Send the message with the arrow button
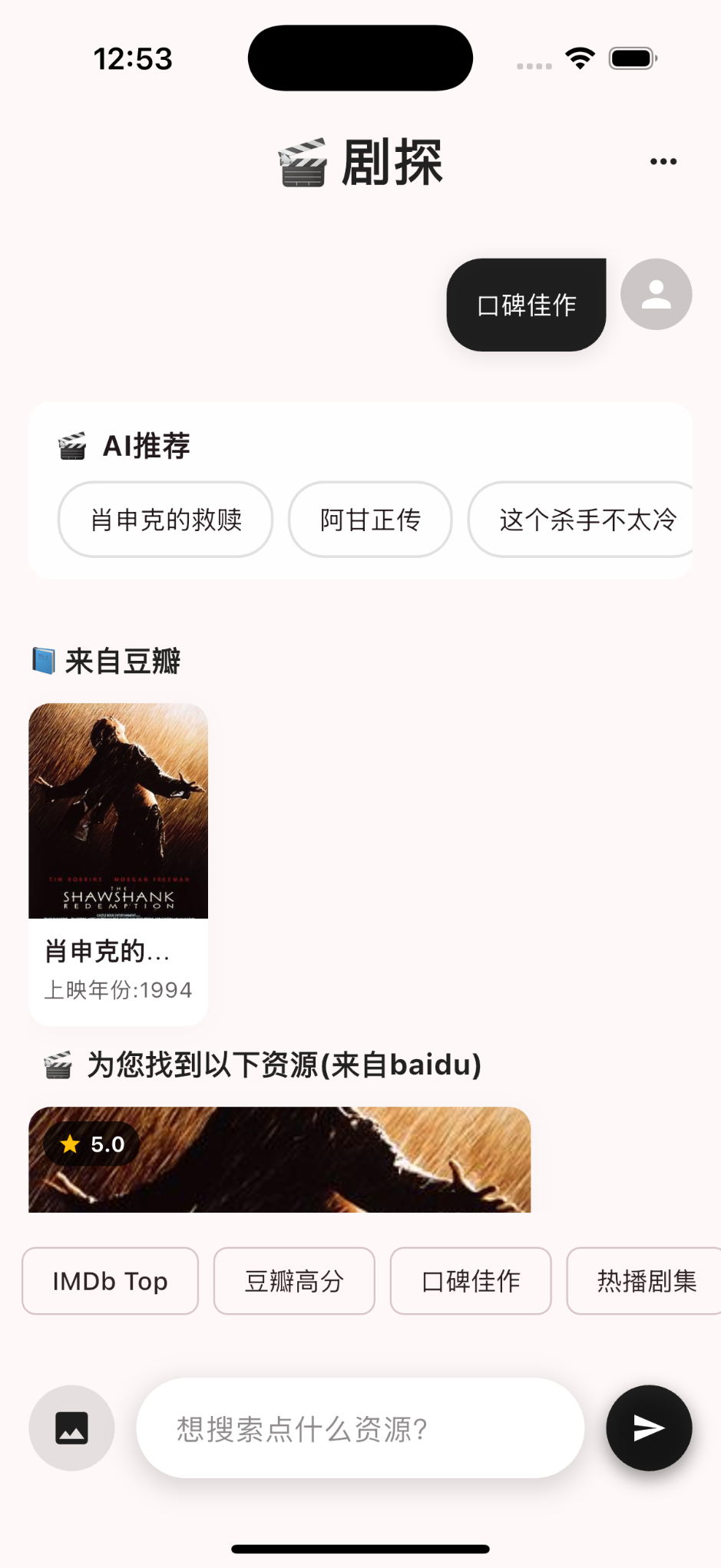This screenshot has height=1568, width=721. 649,1428
